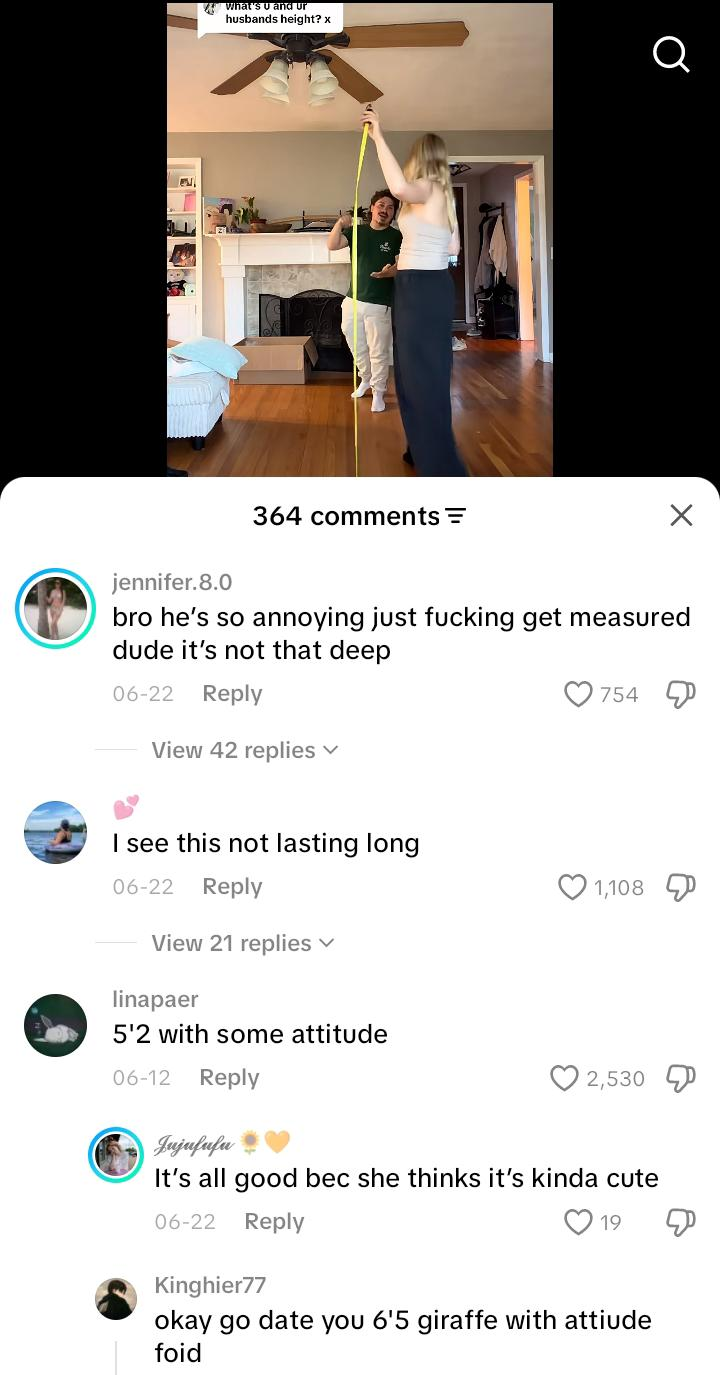The width and height of the screenshot is (720, 1375).
Task: Tap the video to return to playback
Action: tap(359, 240)
